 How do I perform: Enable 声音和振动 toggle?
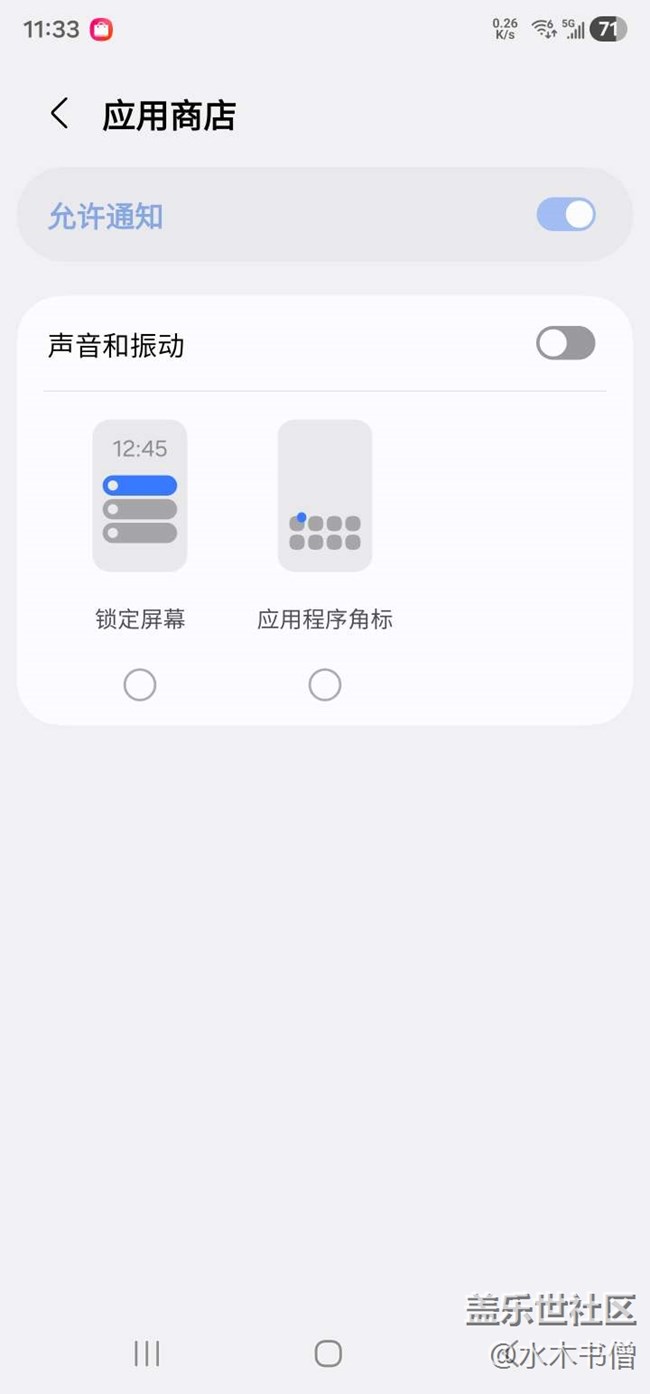pyautogui.click(x=566, y=344)
